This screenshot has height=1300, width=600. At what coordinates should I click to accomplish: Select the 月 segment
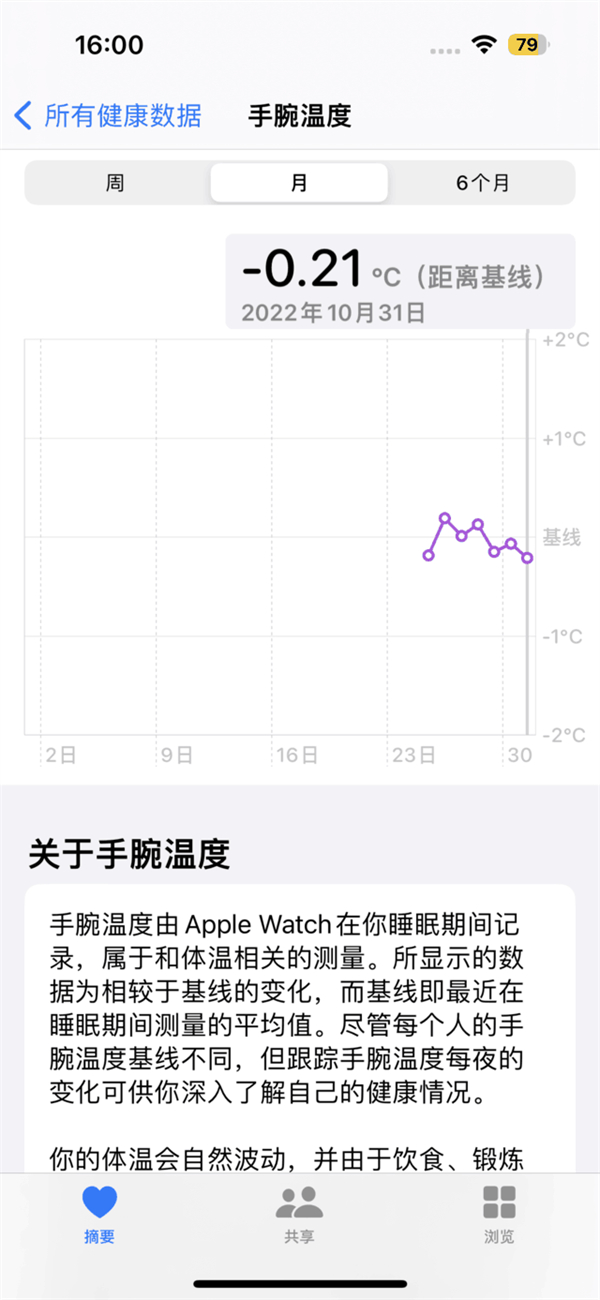point(299,183)
